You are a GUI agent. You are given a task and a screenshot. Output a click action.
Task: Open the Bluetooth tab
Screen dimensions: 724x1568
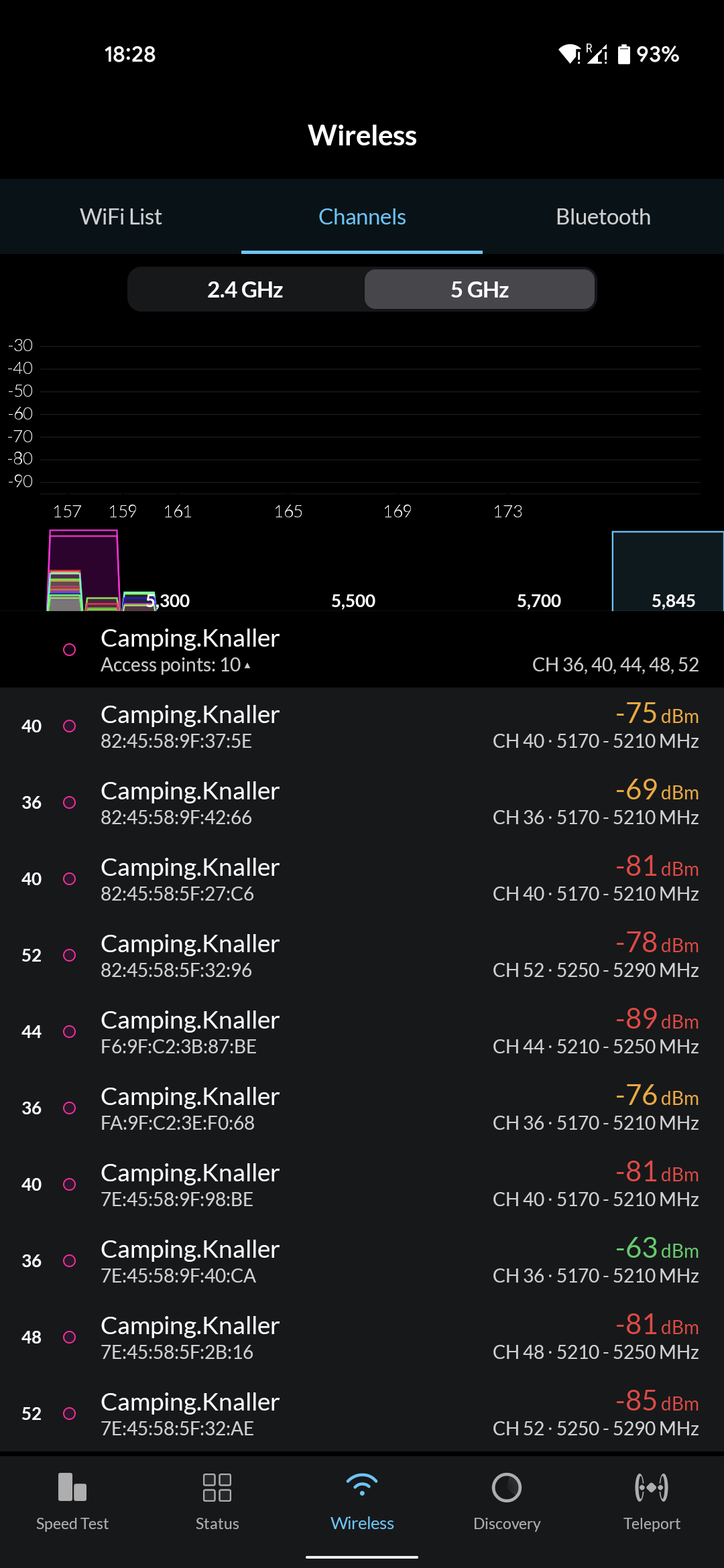pos(603,216)
